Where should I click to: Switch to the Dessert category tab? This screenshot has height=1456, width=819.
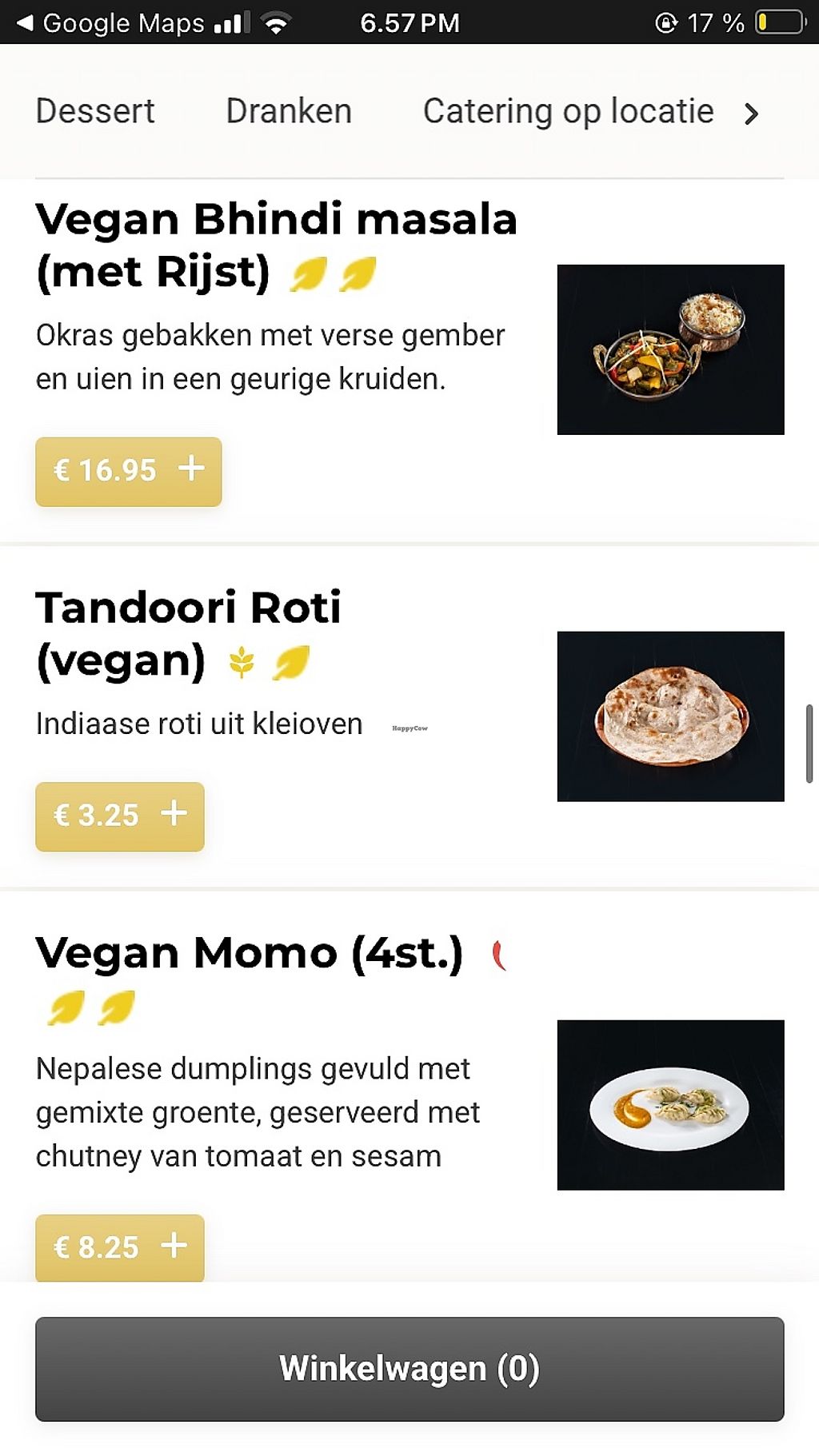[95, 111]
